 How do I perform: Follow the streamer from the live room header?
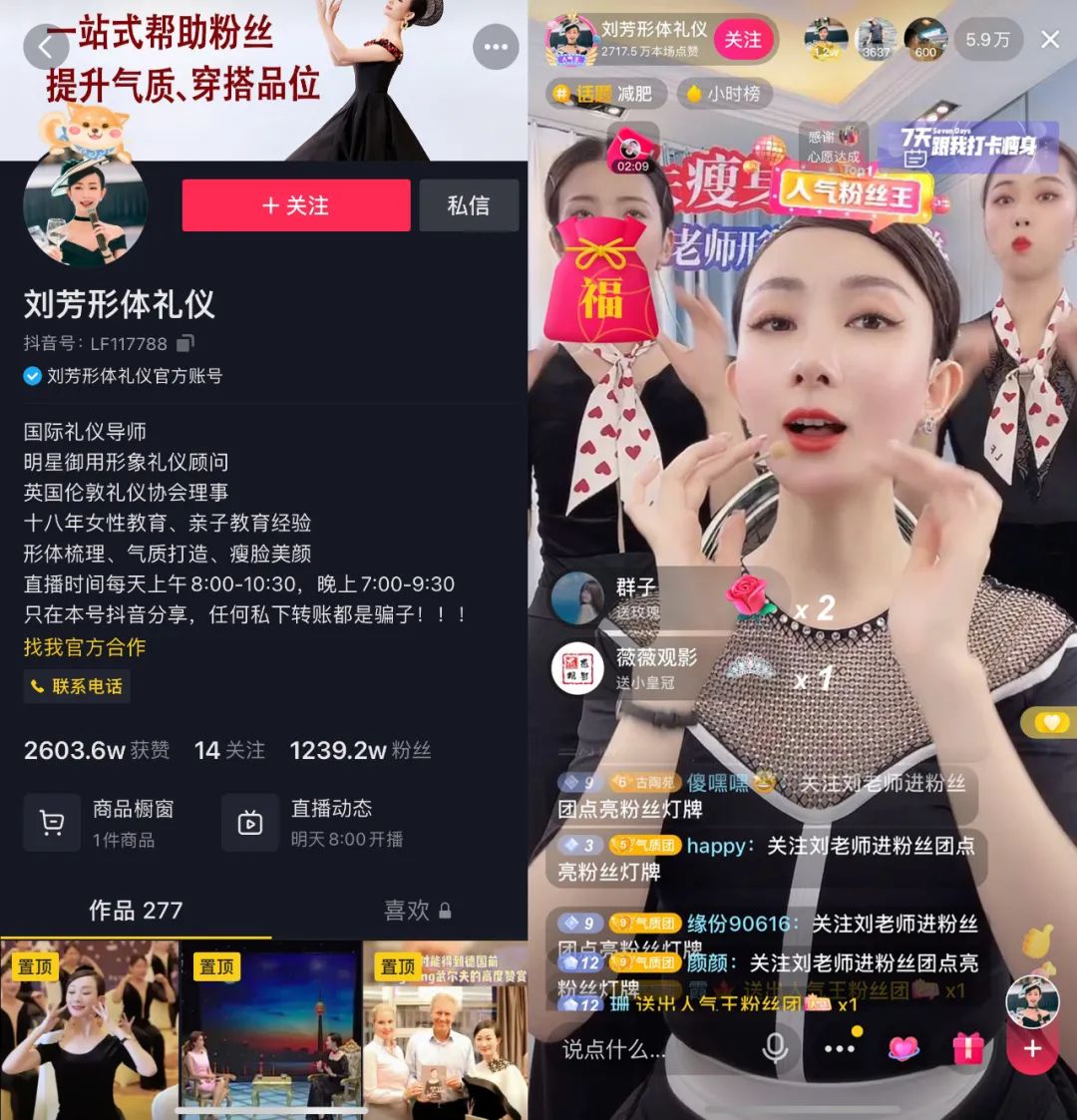(x=743, y=39)
